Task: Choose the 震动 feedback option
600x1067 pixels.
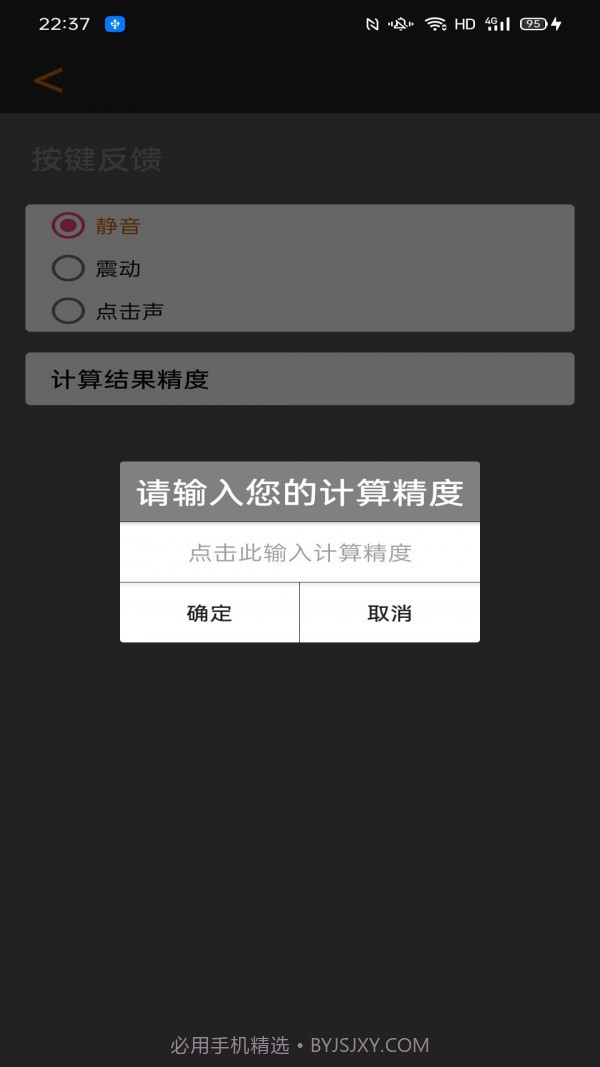Action: [x=68, y=268]
